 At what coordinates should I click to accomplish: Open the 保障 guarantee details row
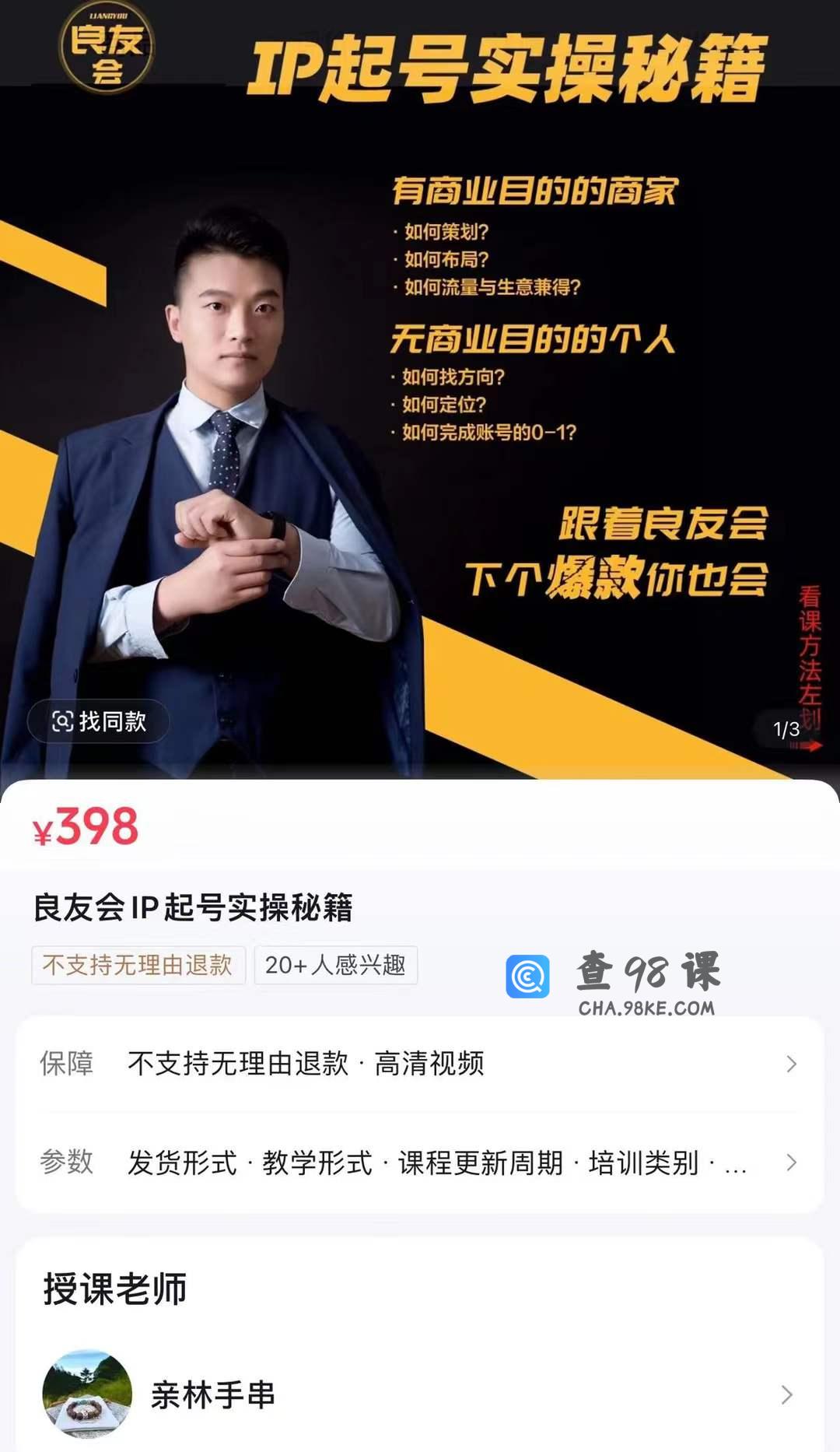coord(420,1064)
